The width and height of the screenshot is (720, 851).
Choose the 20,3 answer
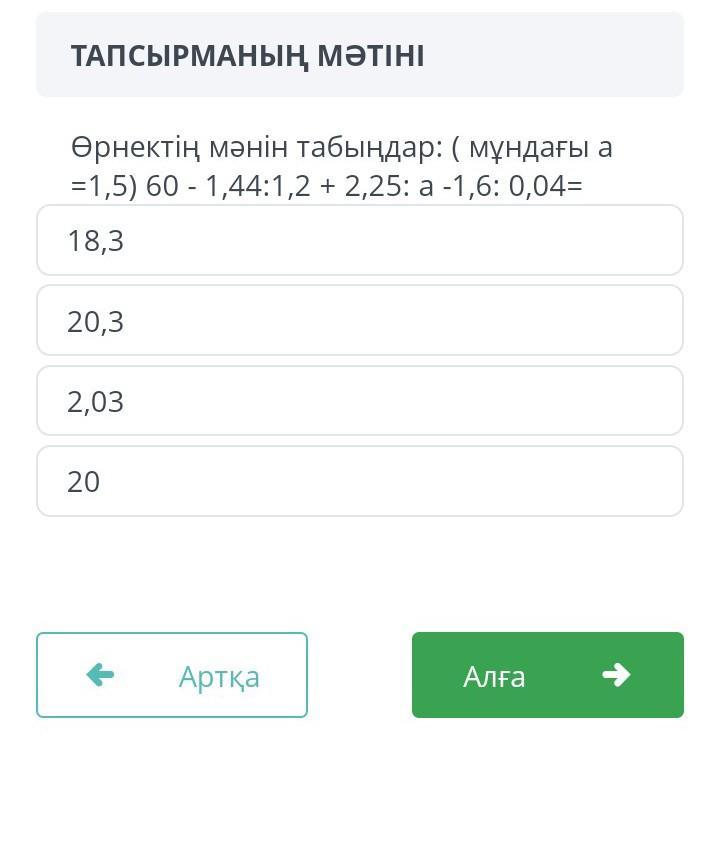pyautogui.click(x=359, y=320)
